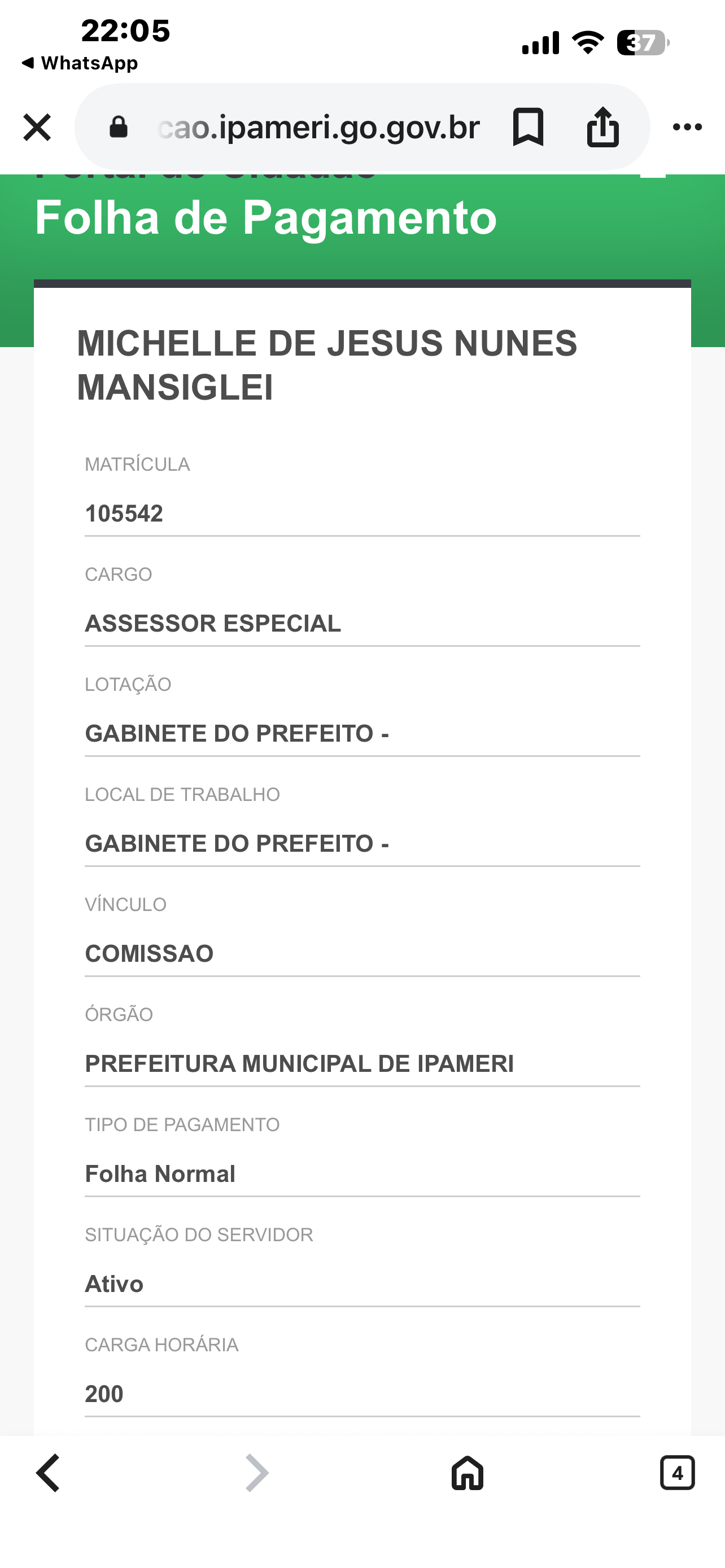Viewport: 725px width, 1568px height.
Task: Tap the ipameri.go.gov.br address bar
Action: (x=318, y=127)
